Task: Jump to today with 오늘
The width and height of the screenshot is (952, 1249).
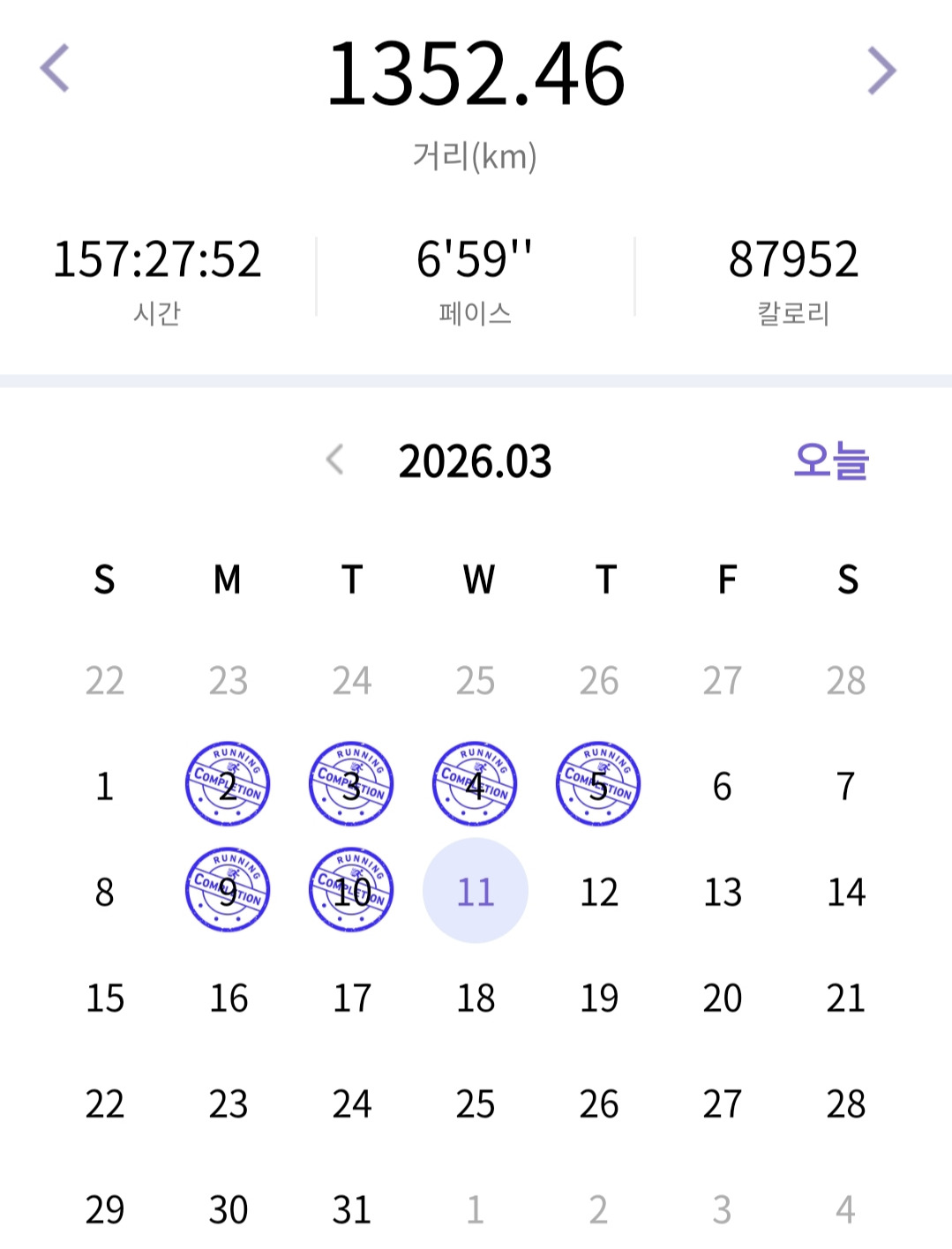Action: pos(830,460)
